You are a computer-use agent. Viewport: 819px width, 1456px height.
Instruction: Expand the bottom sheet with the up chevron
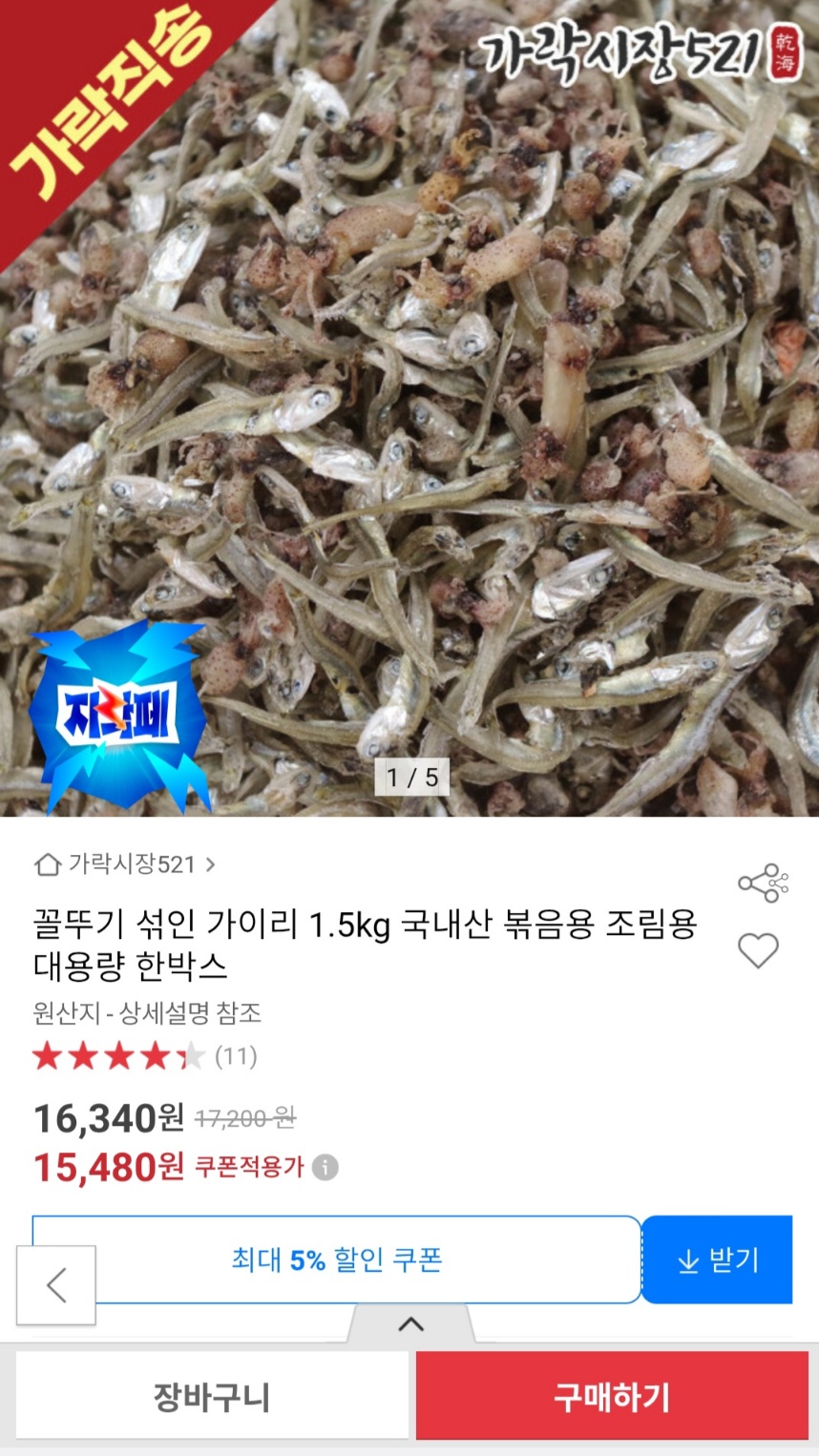tap(409, 1323)
